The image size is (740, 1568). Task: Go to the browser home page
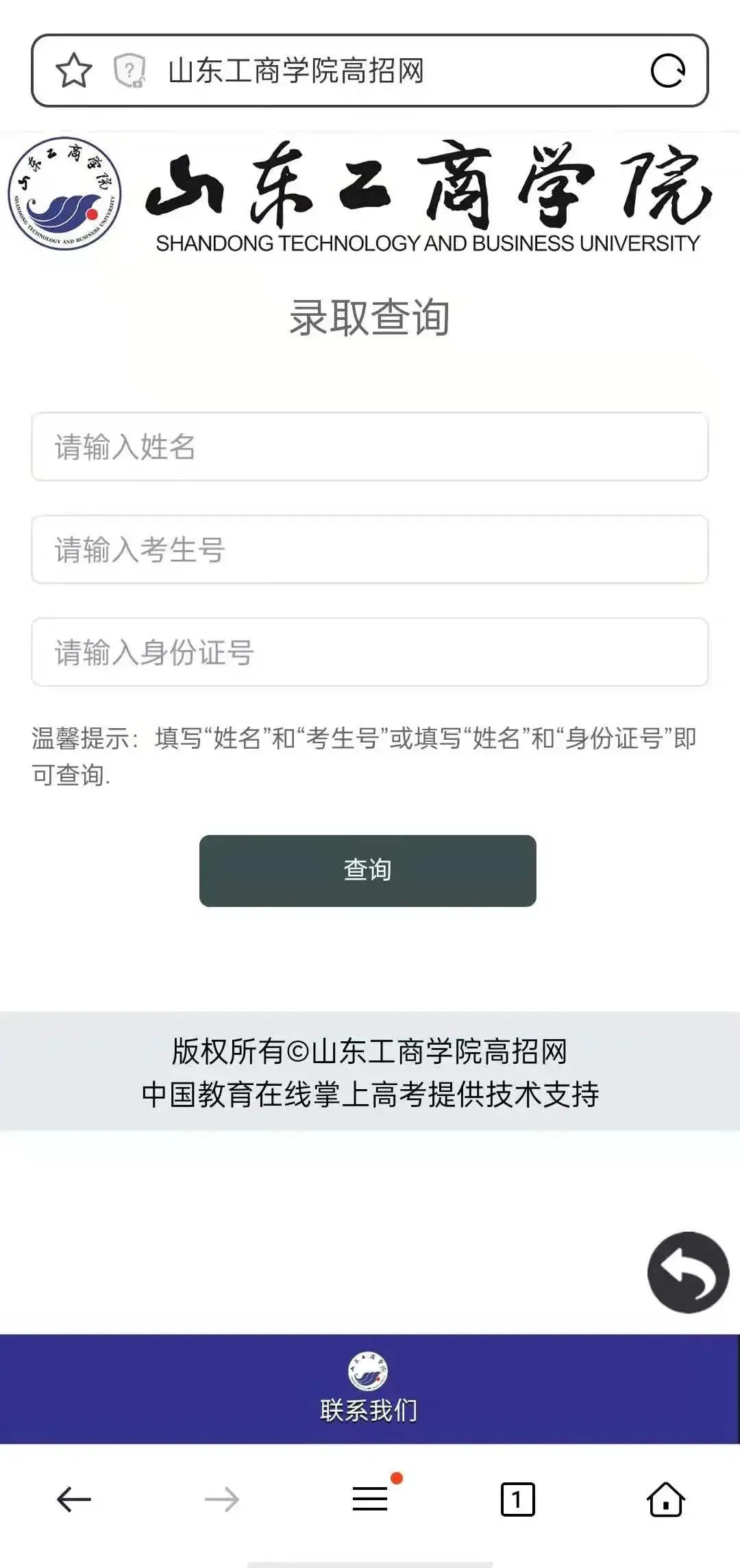[x=665, y=1499]
